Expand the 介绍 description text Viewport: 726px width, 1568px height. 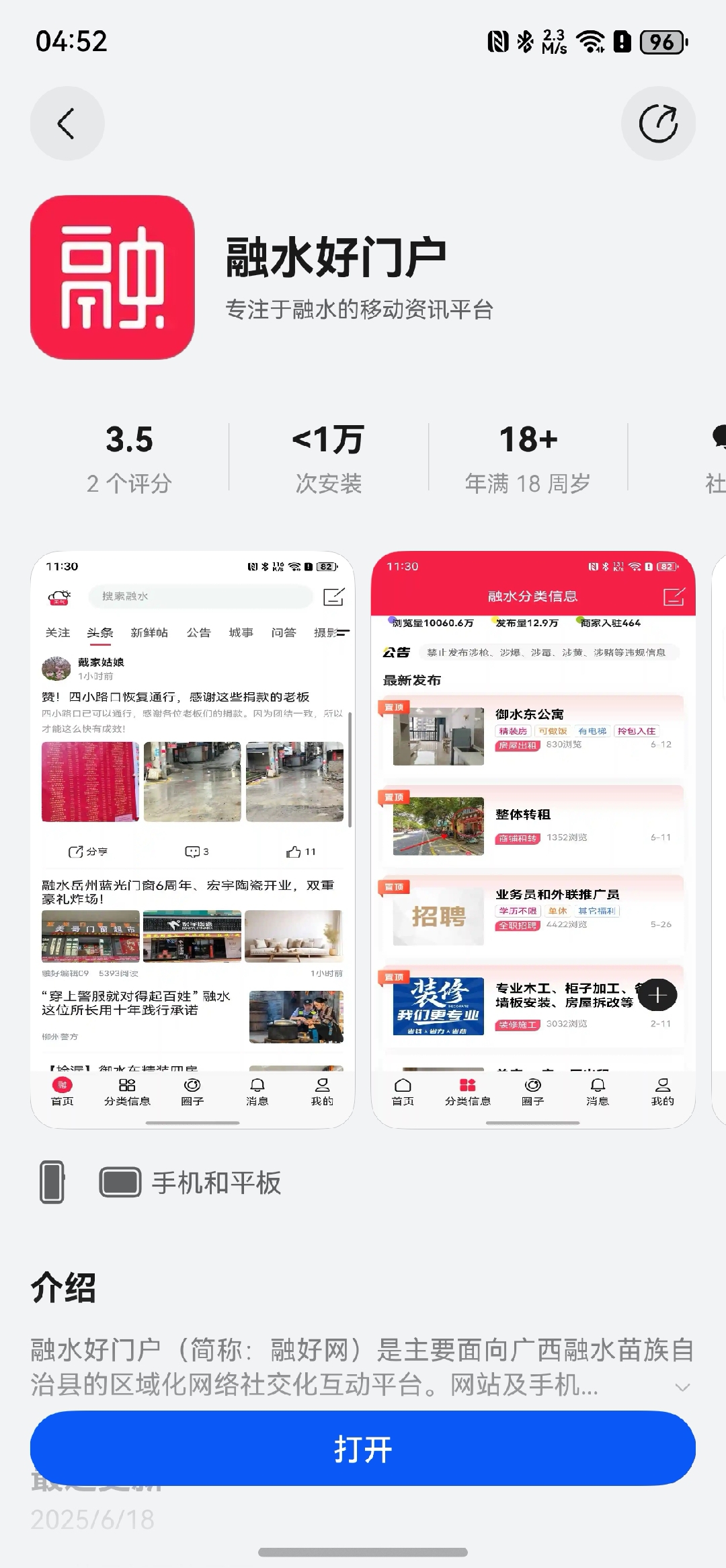tap(682, 1387)
